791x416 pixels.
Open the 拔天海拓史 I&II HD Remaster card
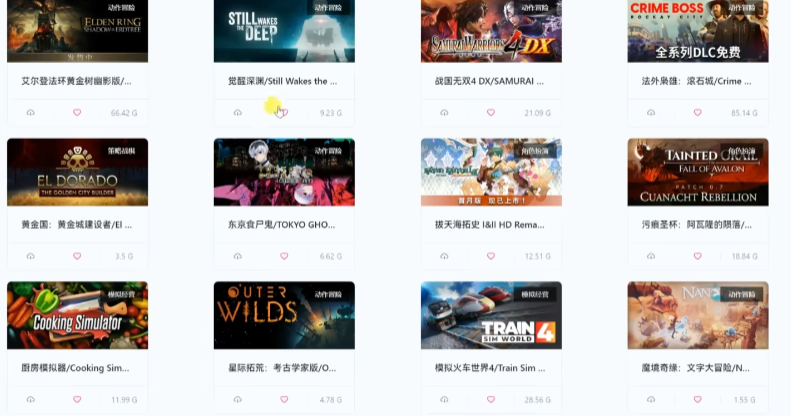point(491,172)
